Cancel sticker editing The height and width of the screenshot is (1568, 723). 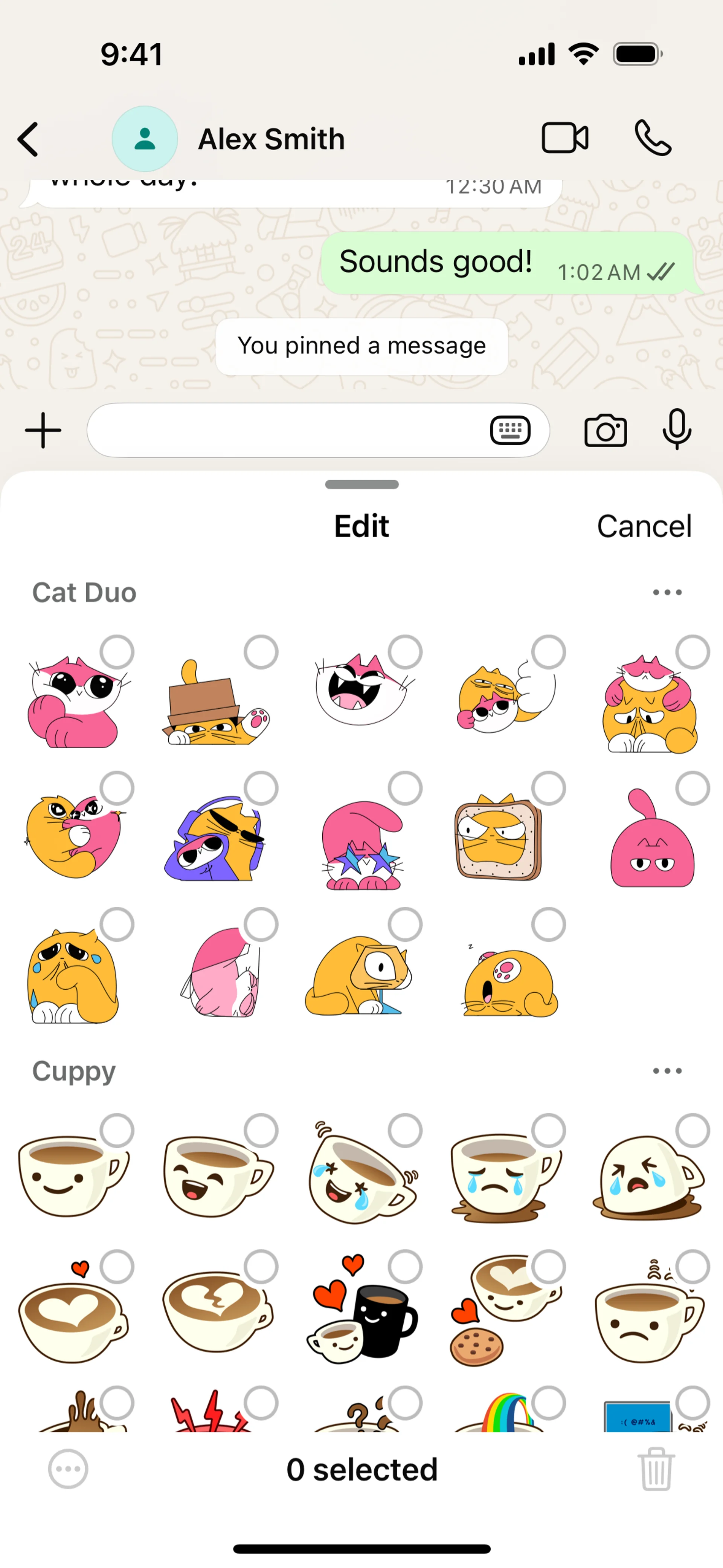coord(644,526)
